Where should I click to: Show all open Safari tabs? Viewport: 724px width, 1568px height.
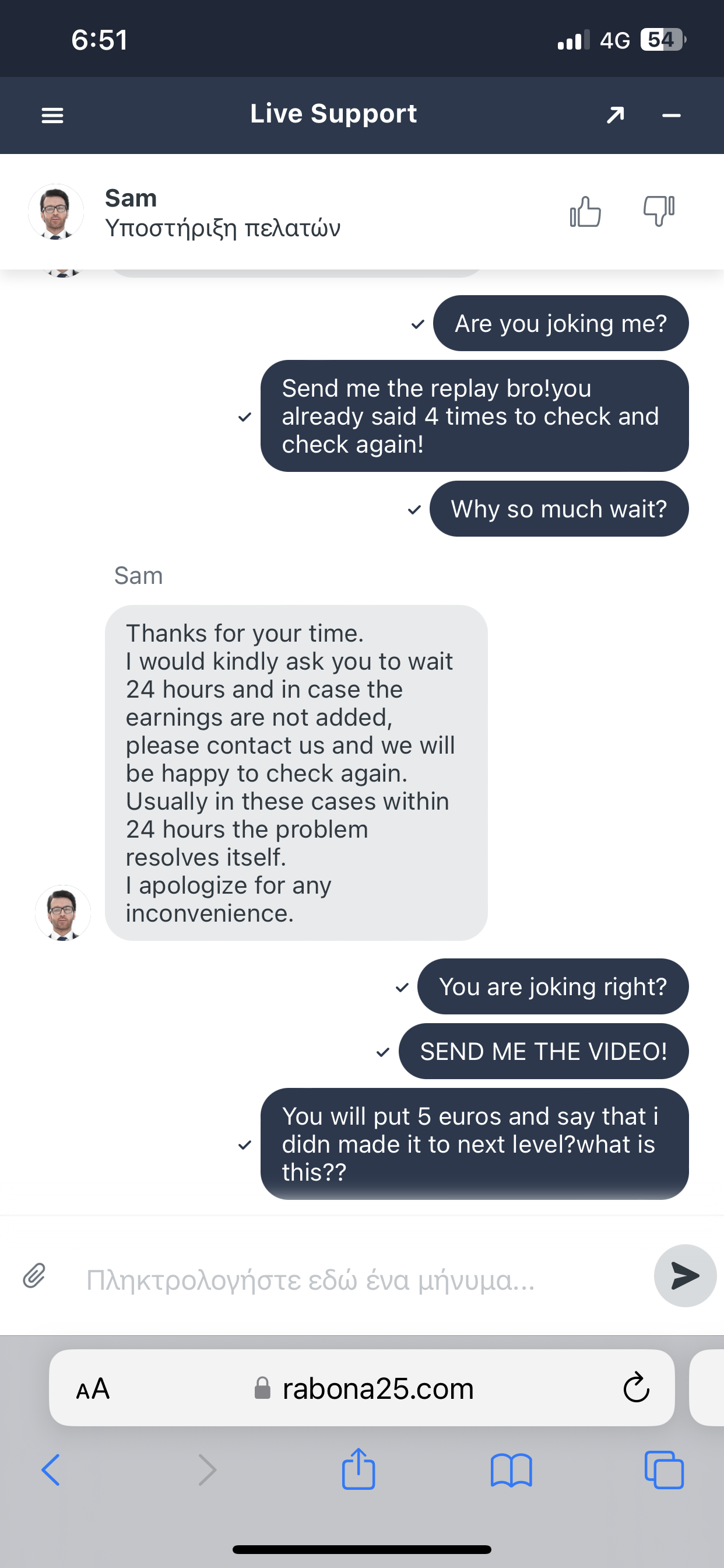point(664,1470)
